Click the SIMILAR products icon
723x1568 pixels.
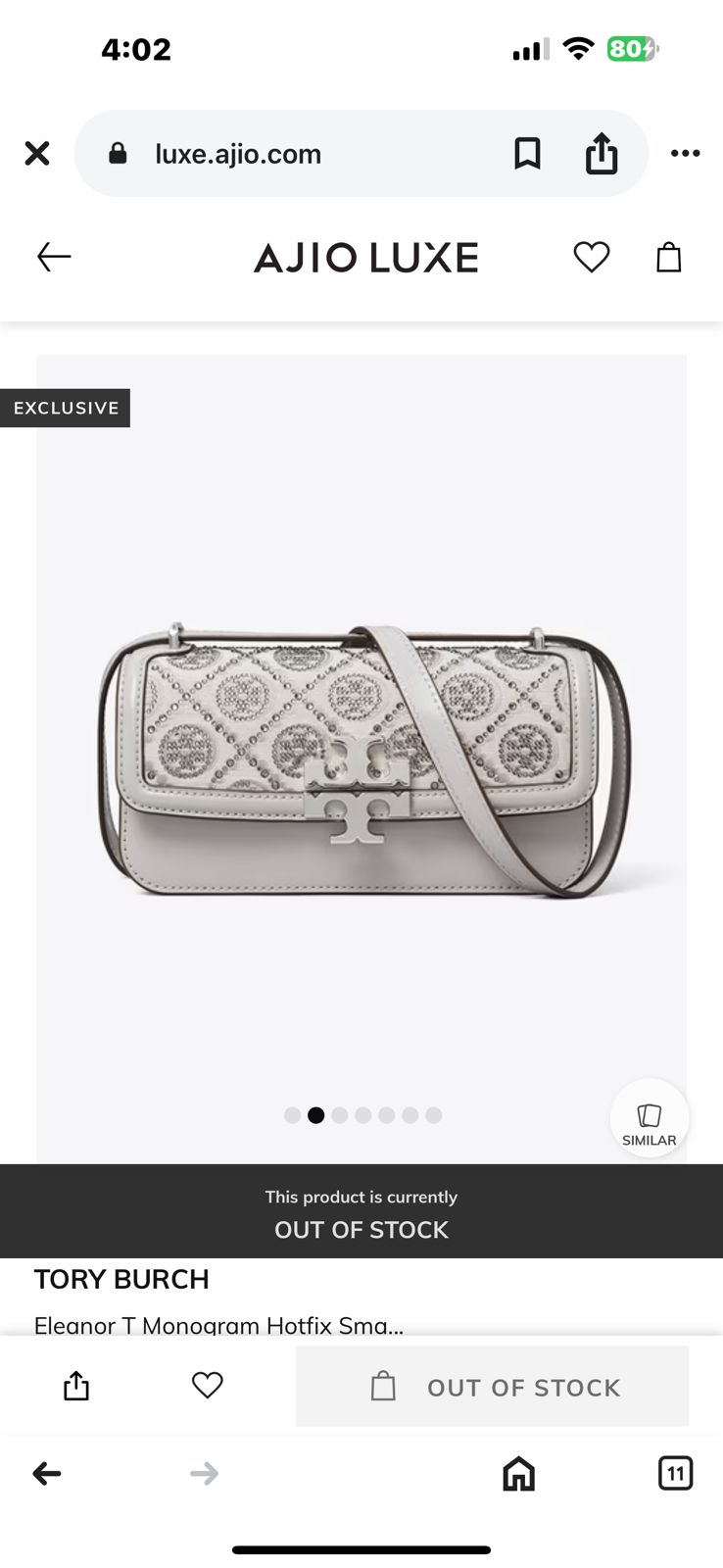click(x=650, y=1117)
